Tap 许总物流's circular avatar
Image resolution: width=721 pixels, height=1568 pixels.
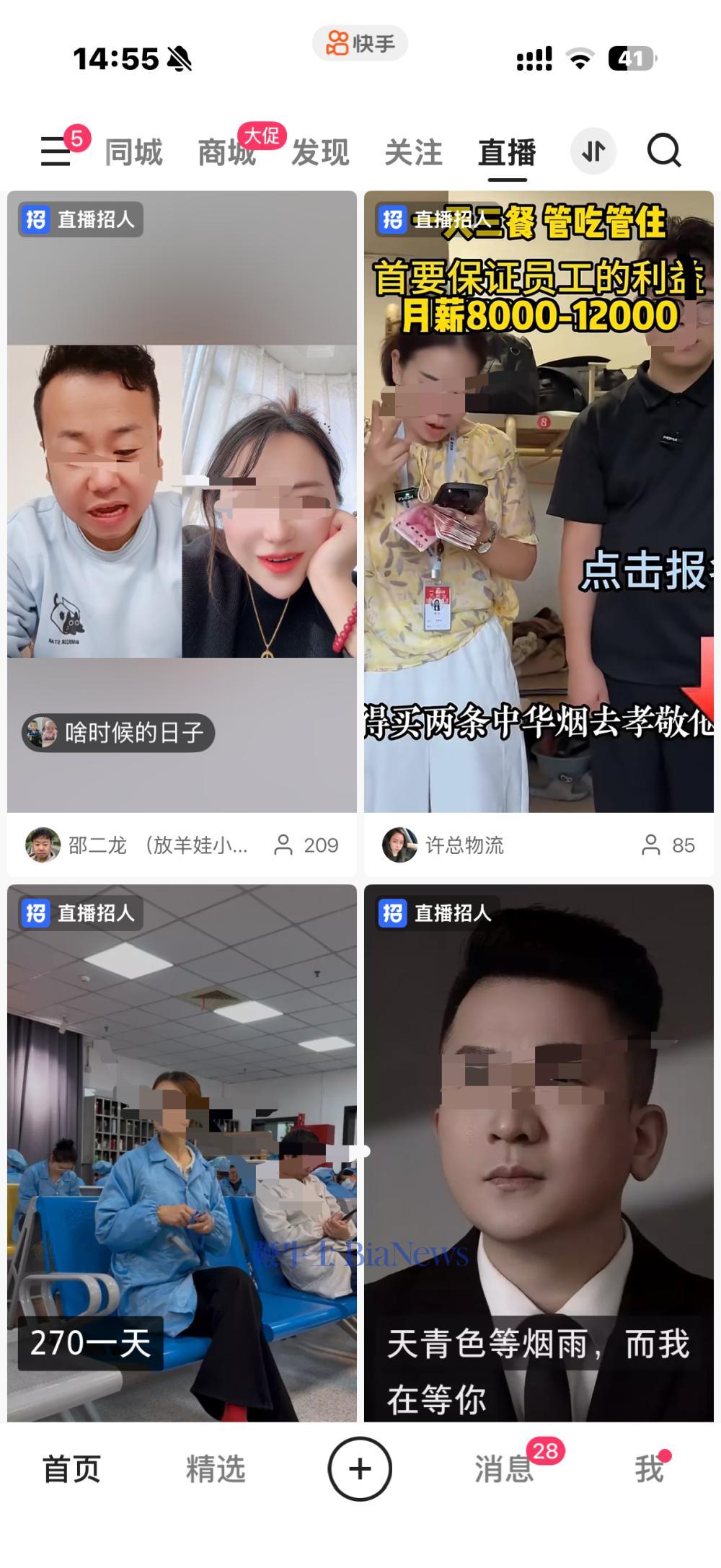(402, 846)
